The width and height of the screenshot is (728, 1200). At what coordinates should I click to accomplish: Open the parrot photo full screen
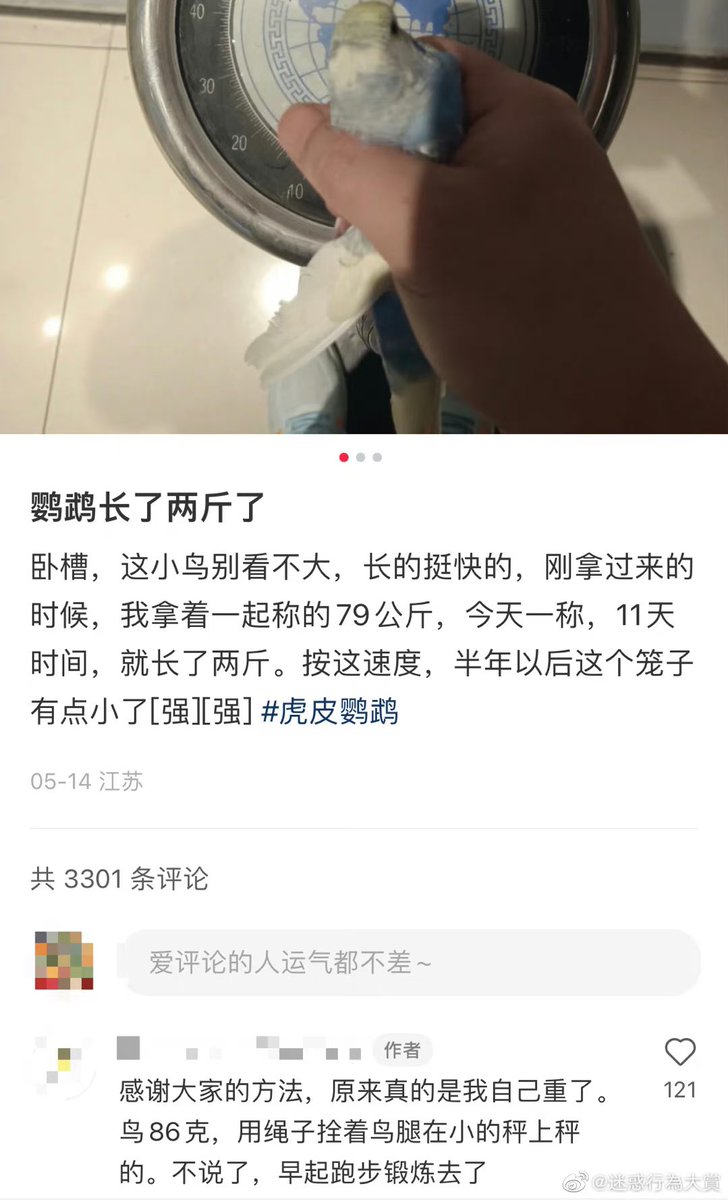[364, 216]
